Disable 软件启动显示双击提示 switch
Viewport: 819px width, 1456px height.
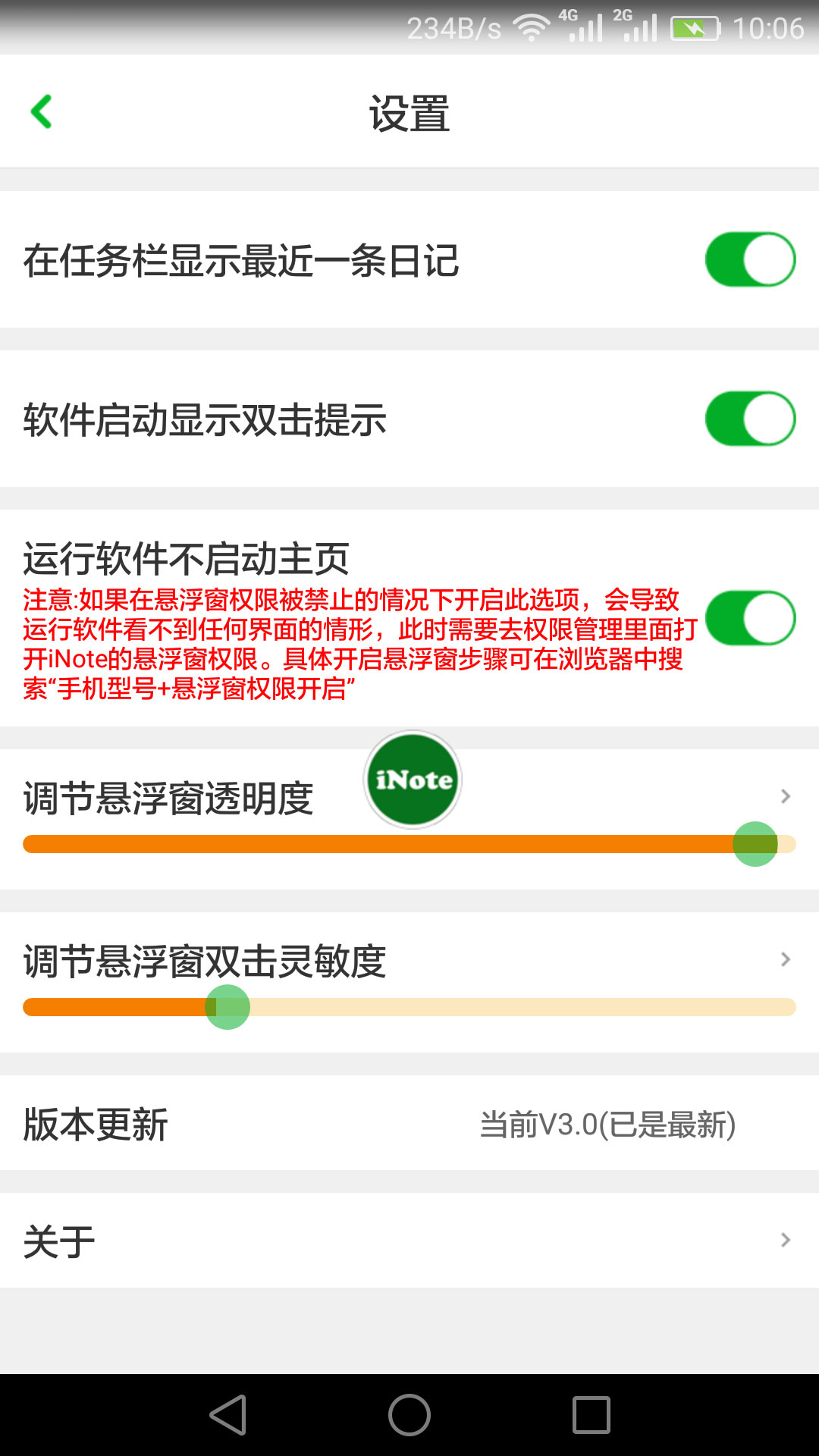tap(750, 419)
